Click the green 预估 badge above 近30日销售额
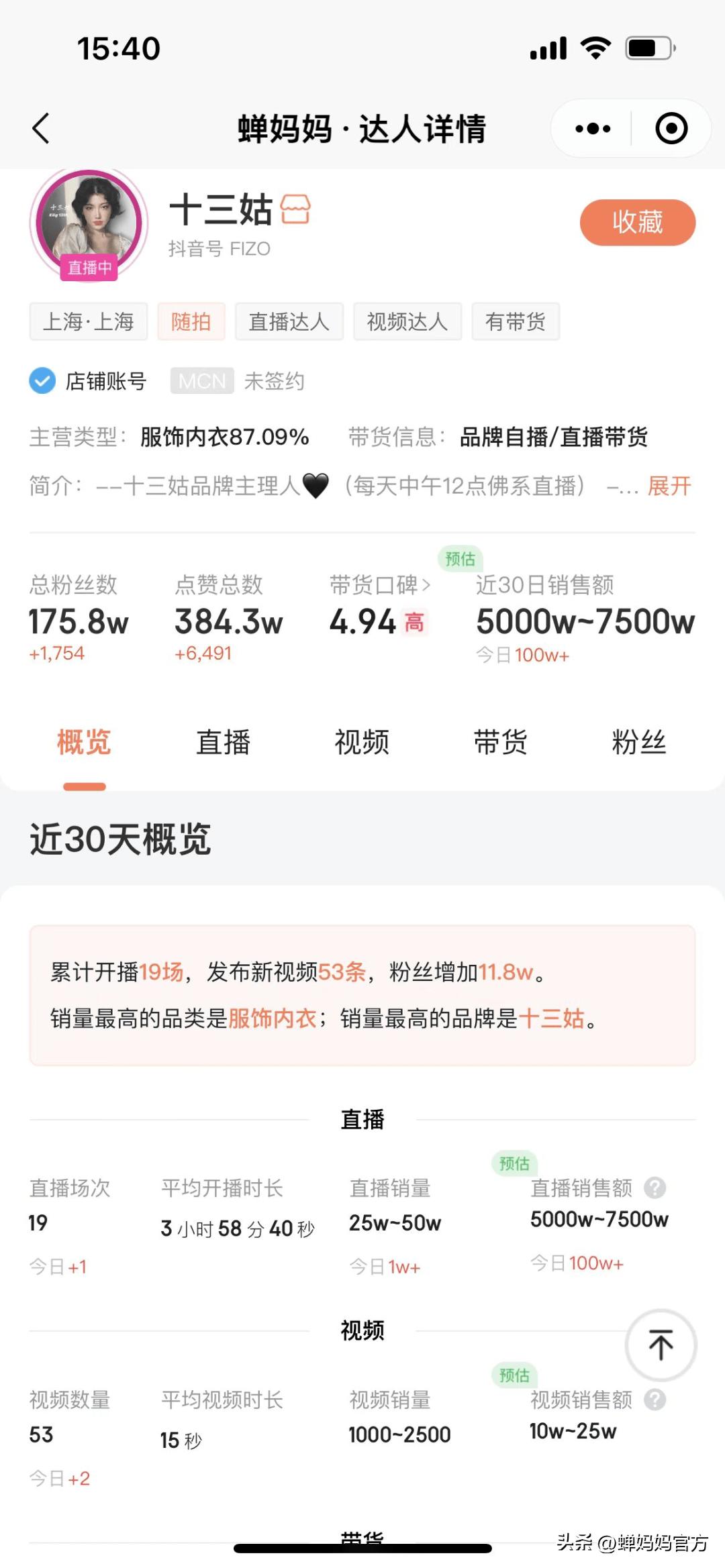The image size is (725, 1568). click(x=461, y=560)
